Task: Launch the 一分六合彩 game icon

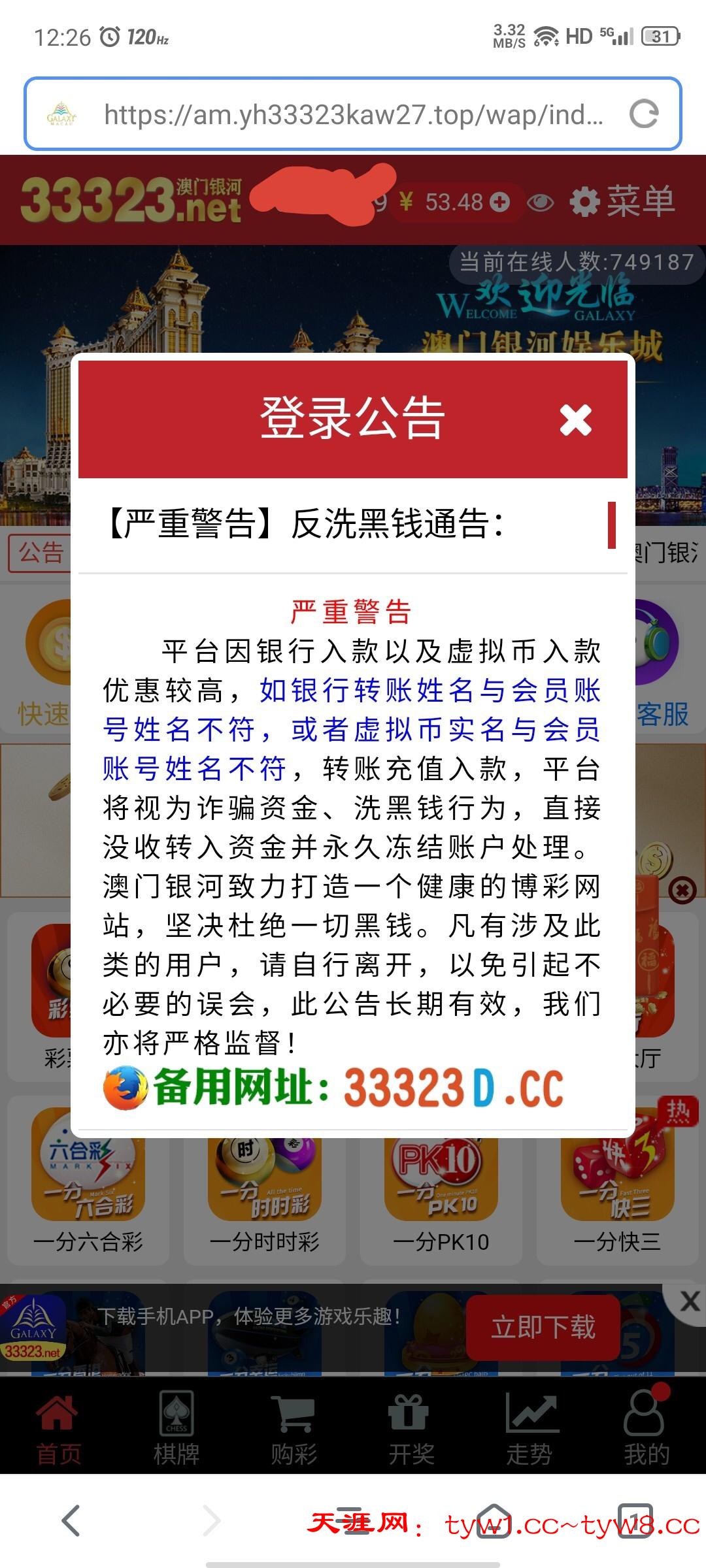Action: click(x=88, y=1169)
